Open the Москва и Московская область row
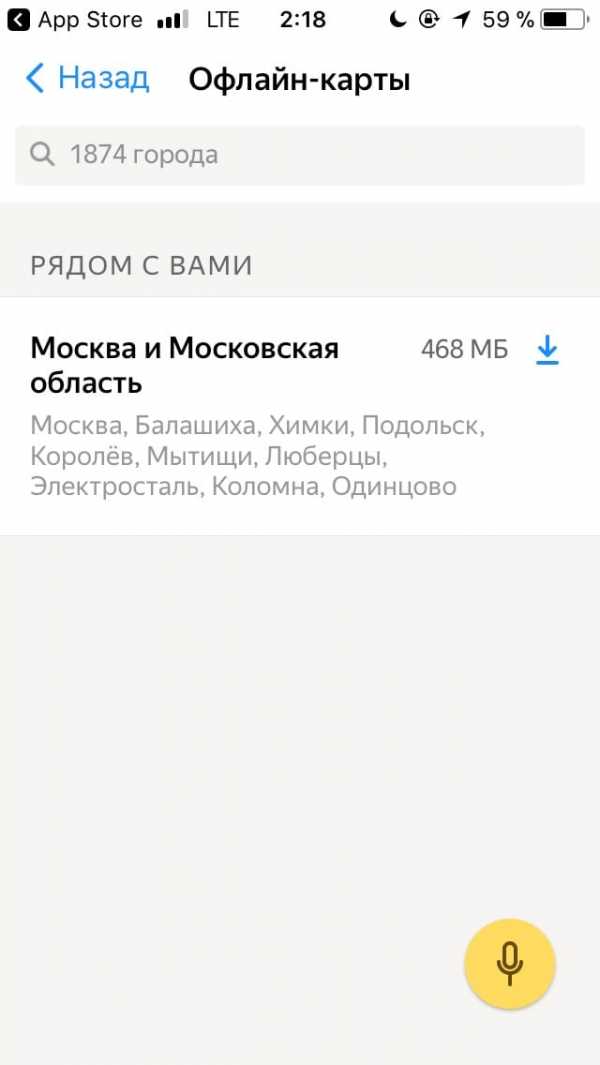Screen dimensions: 600x1065 pyautogui.click(x=220, y=415)
